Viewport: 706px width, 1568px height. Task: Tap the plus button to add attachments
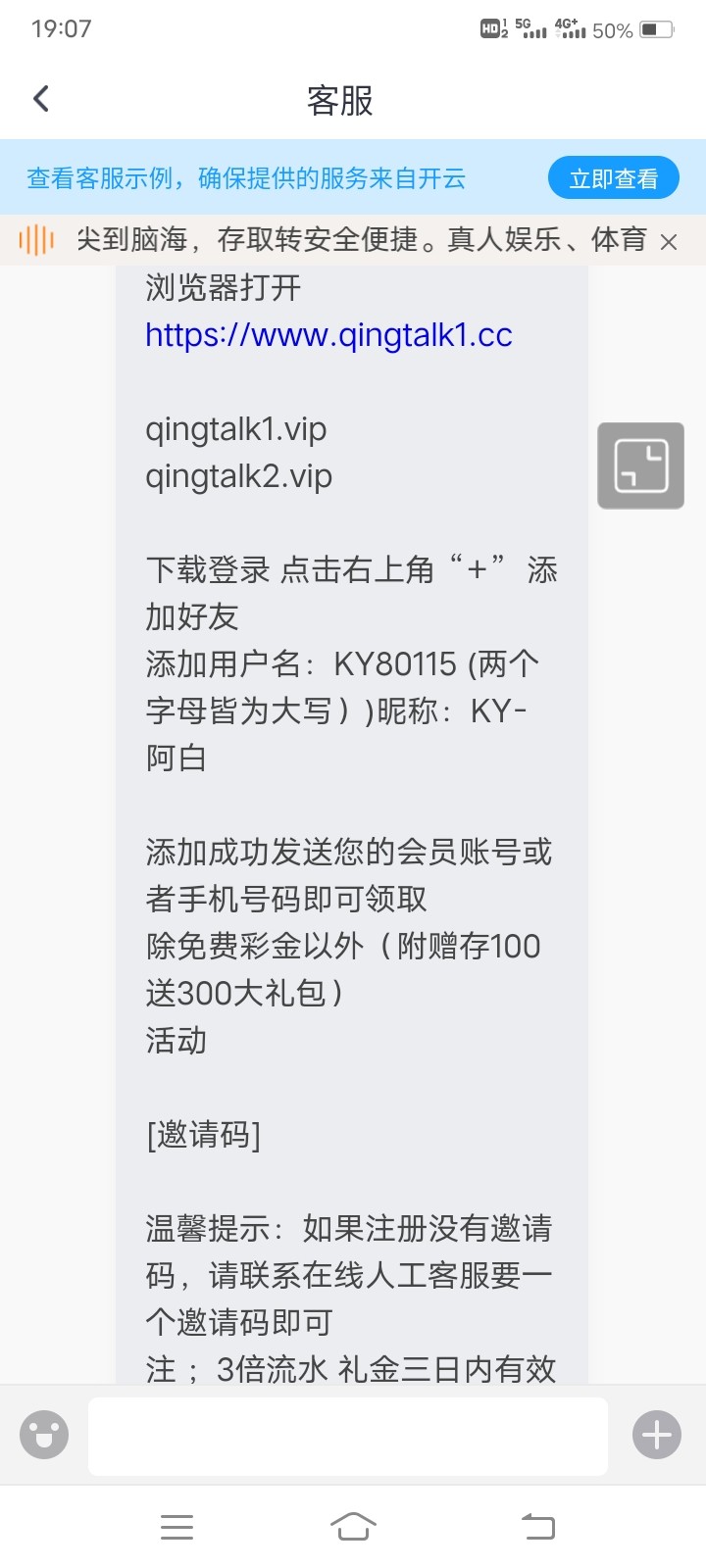click(x=657, y=1434)
